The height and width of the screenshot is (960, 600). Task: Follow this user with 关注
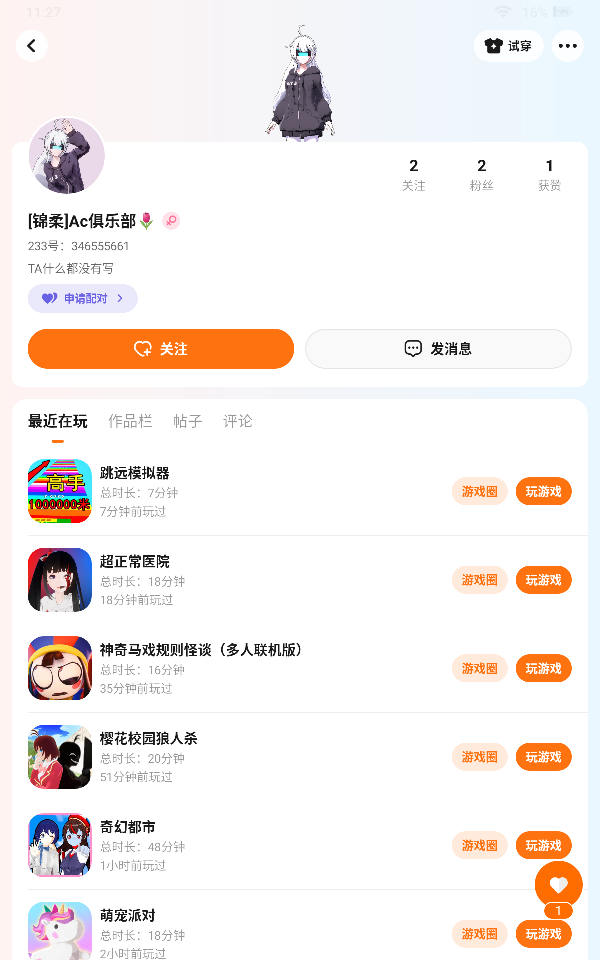tap(161, 349)
